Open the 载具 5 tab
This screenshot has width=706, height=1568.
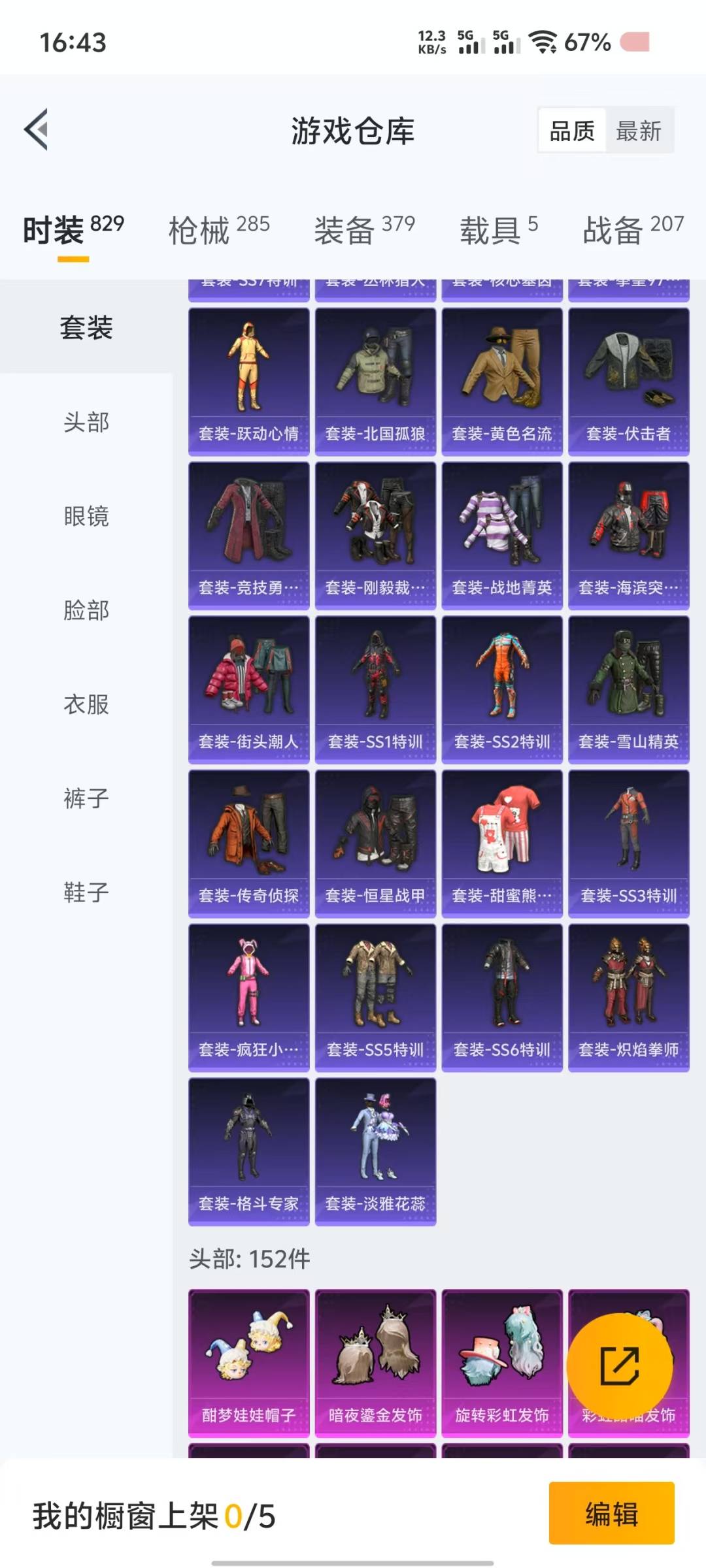[499, 230]
